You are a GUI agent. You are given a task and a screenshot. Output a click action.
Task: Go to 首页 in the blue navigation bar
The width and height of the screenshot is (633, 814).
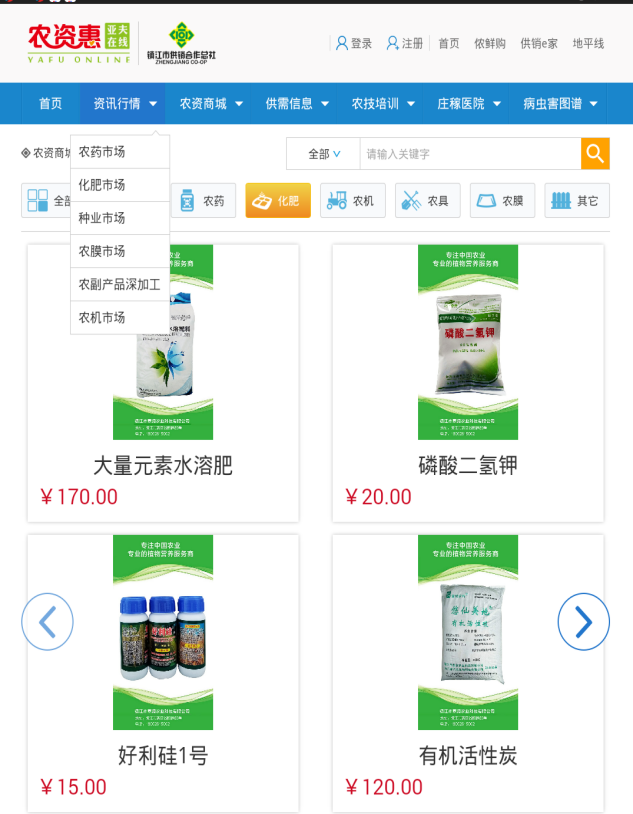[x=50, y=103]
